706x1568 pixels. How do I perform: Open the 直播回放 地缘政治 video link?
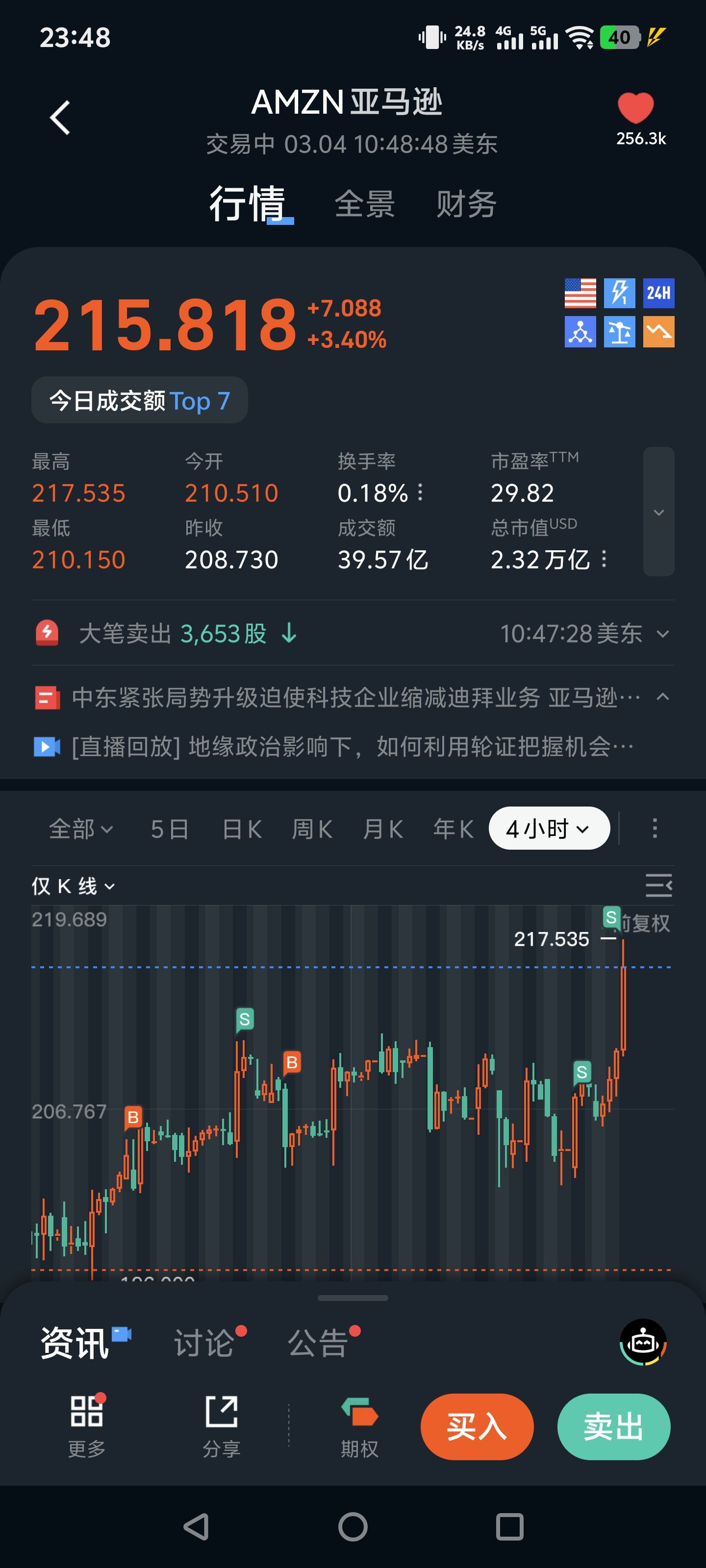click(x=352, y=746)
